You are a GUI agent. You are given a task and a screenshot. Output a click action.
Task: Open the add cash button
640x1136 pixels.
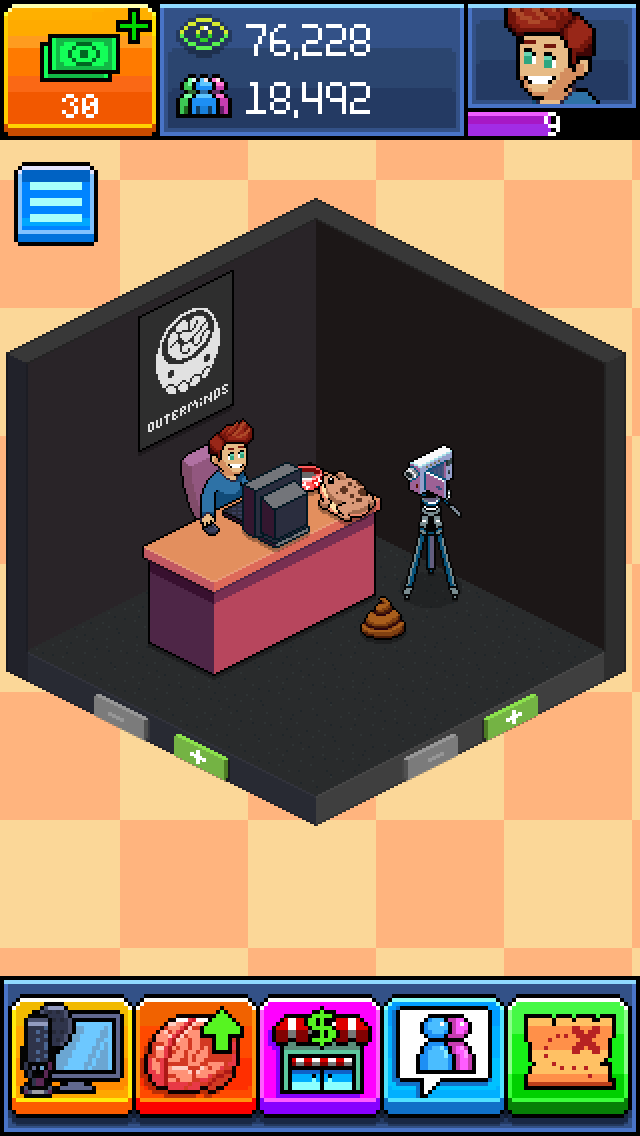pyautogui.click(x=80, y=68)
